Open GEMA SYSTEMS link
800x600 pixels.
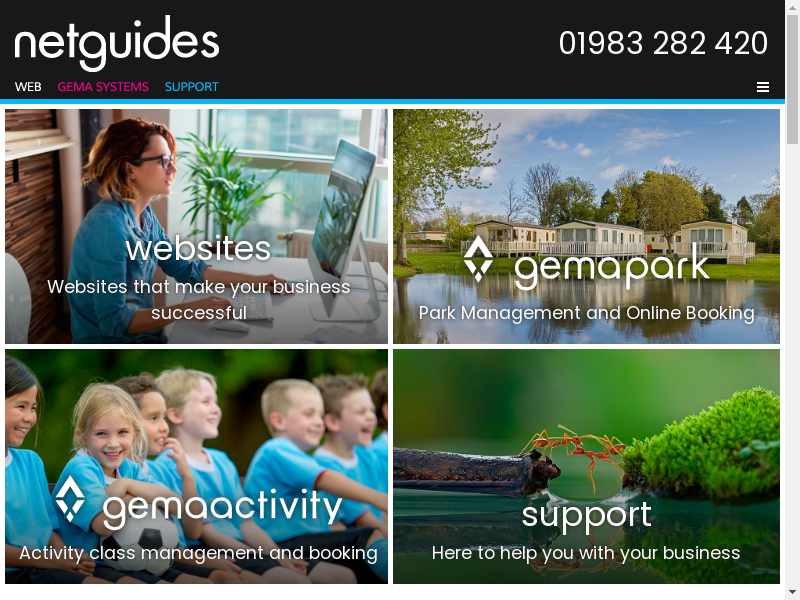point(103,87)
